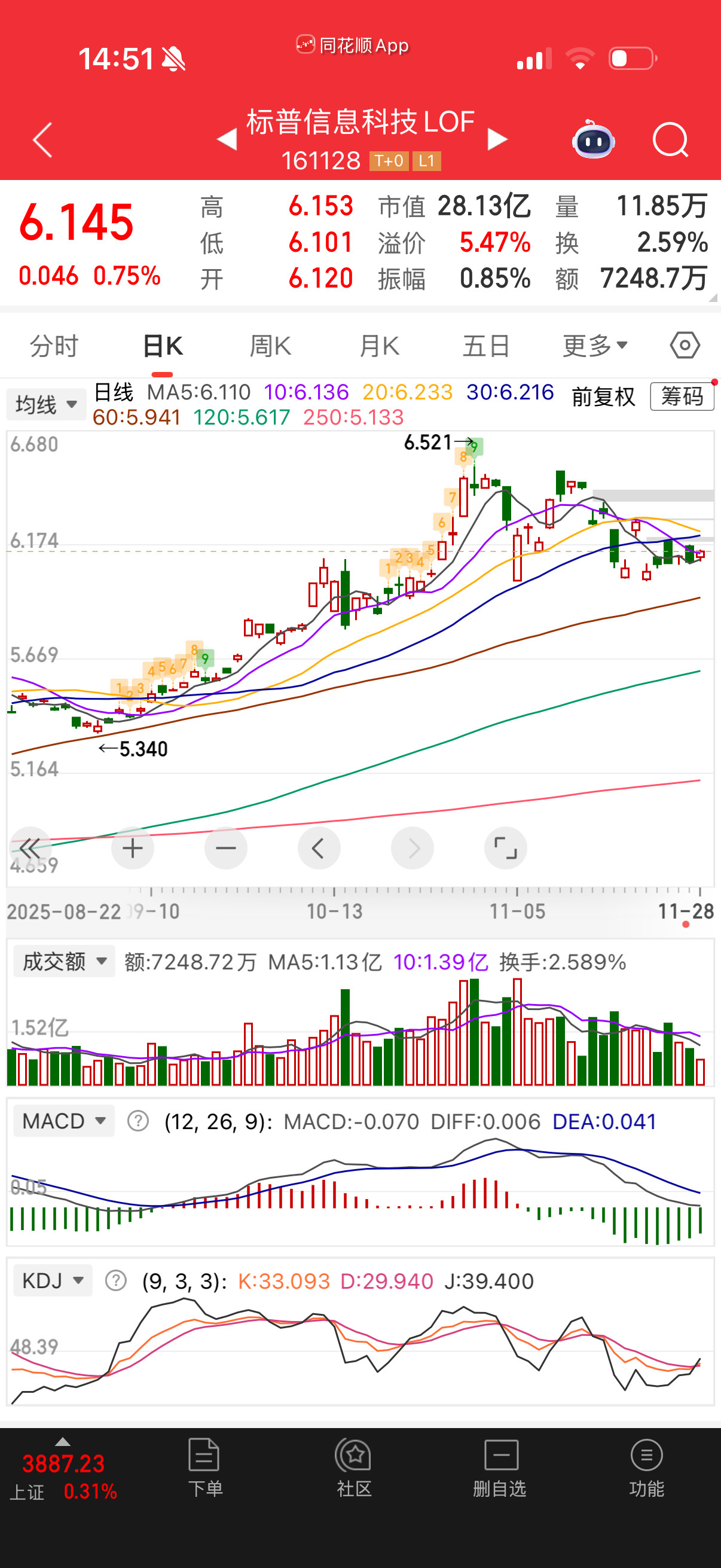Viewport: 721px width, 1568px height.
Task: Toggle 筹码 chip distribution overlay
Action: 682,396
